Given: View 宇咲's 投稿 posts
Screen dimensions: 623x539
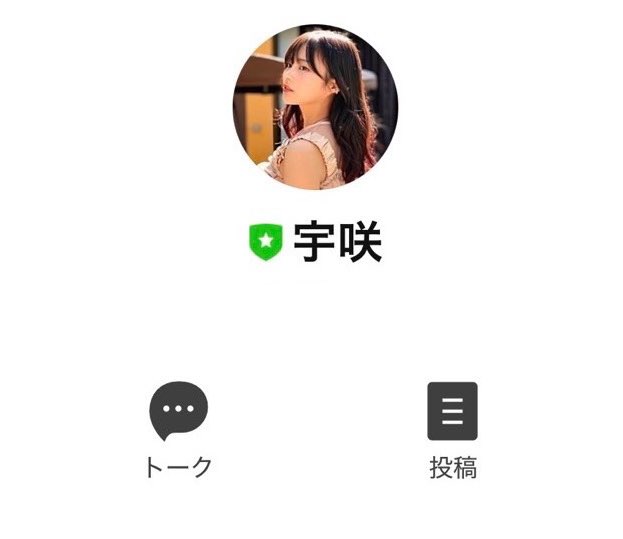Looking at the screenshot, I should (452, 412).
